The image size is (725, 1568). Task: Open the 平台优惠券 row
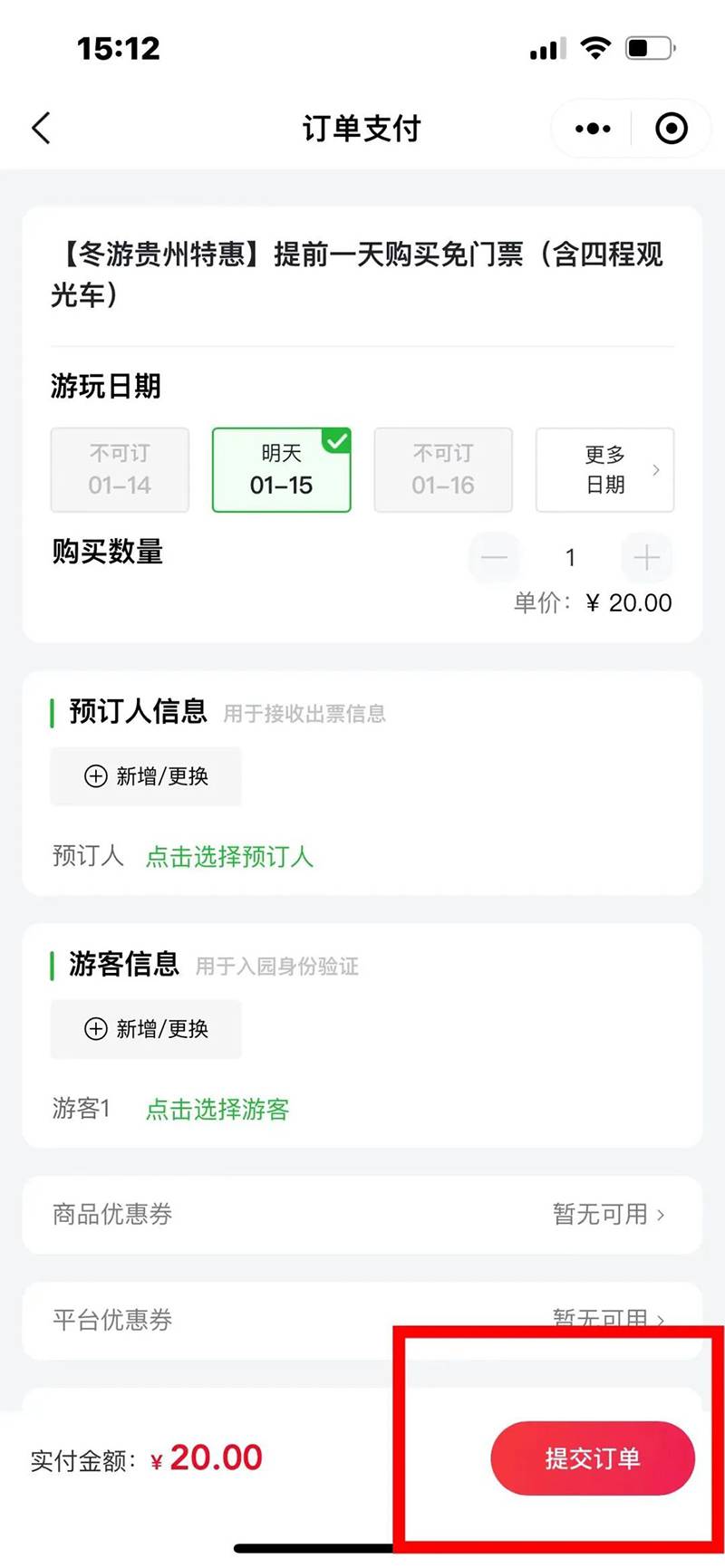click(x=362, y=1320)
